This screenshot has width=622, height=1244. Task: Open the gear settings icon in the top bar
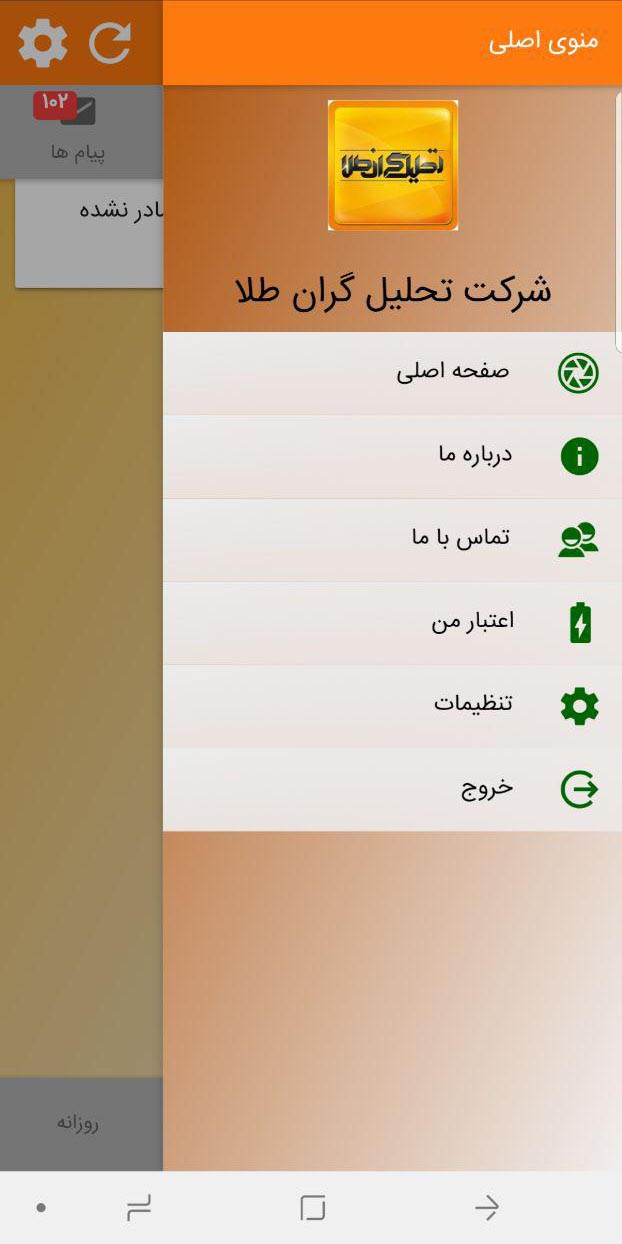43,43
